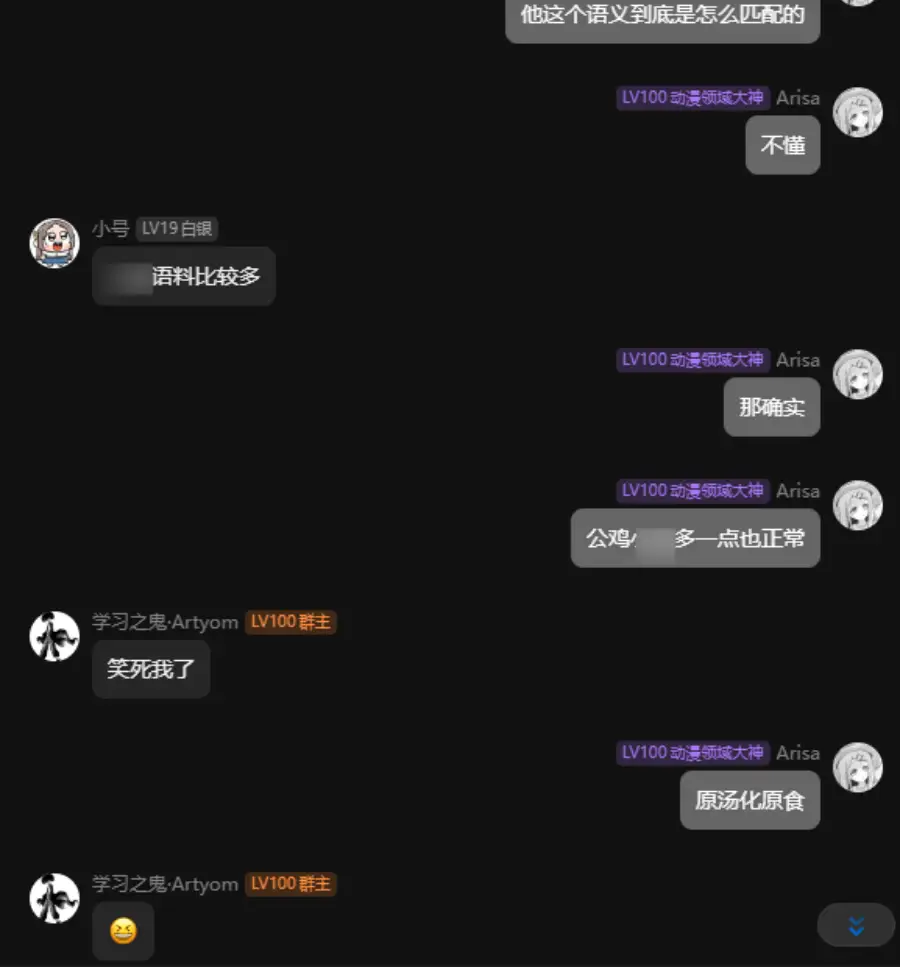
Task: Click the scroll-to-bottom double chevron button
Action: [x=855, y=926]
